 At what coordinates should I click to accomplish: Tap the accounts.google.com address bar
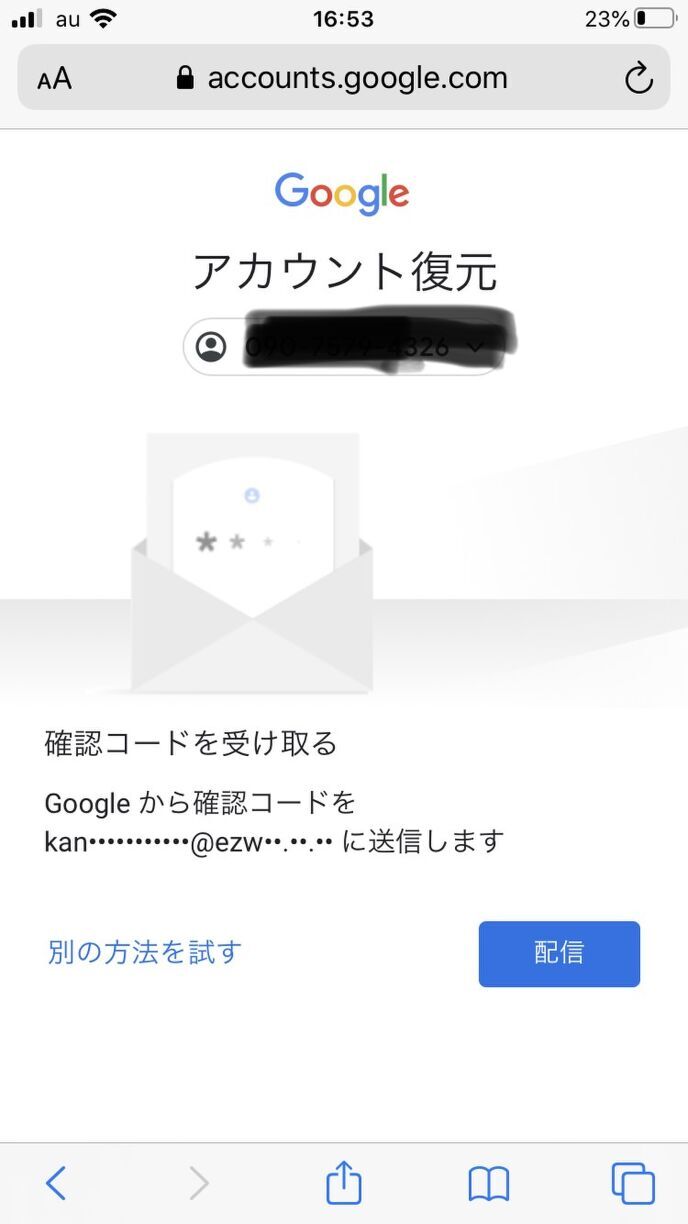(x=345, y=79)
